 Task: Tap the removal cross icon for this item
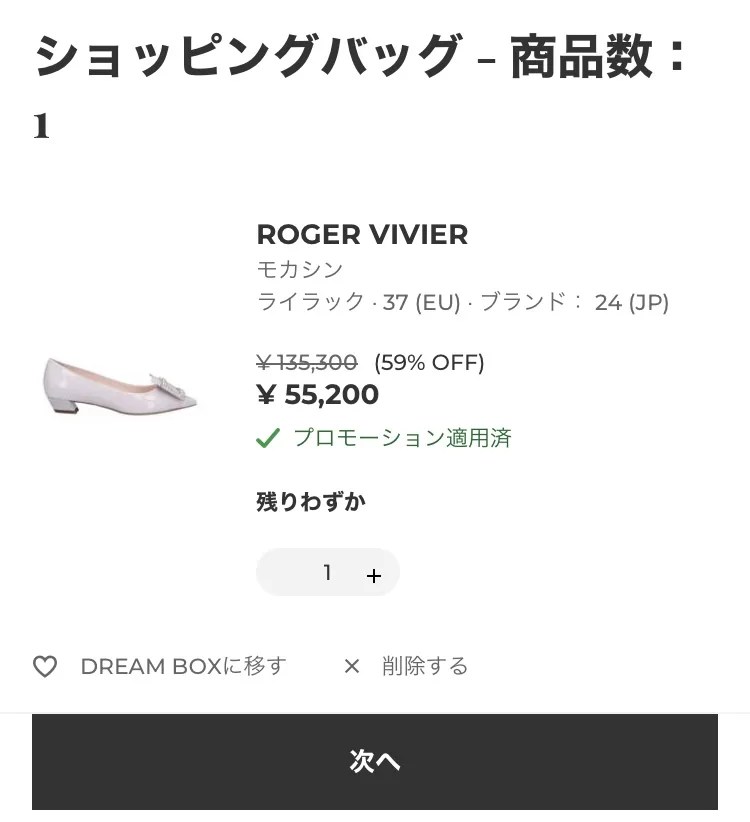(x=352, y=666)
